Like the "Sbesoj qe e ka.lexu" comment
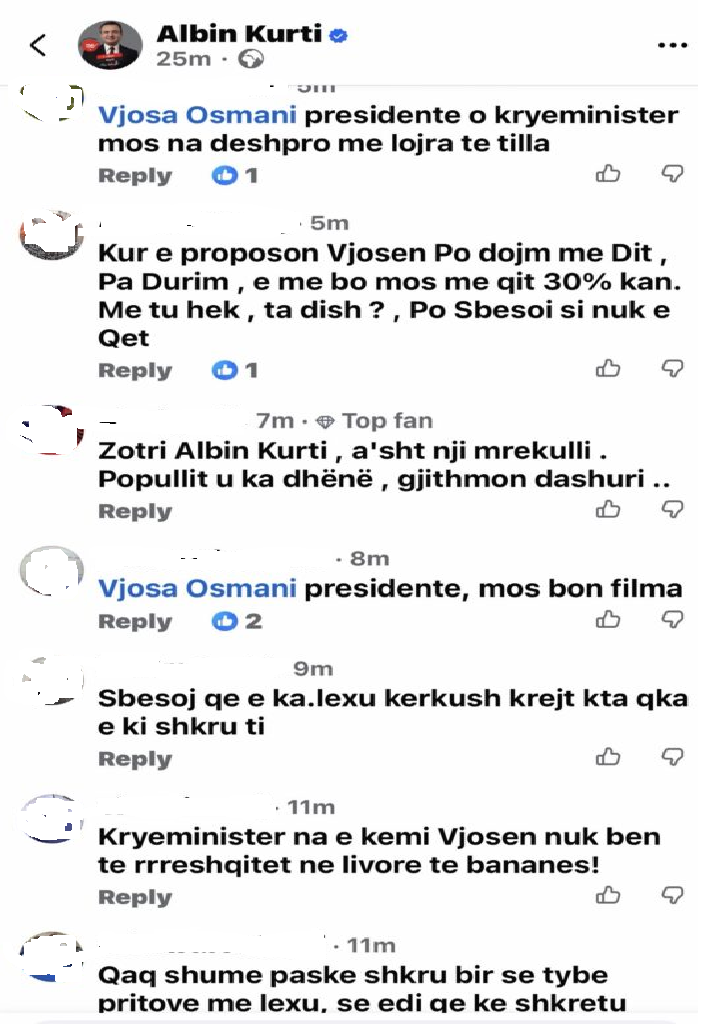701x1024 pixels. [607, 757]
